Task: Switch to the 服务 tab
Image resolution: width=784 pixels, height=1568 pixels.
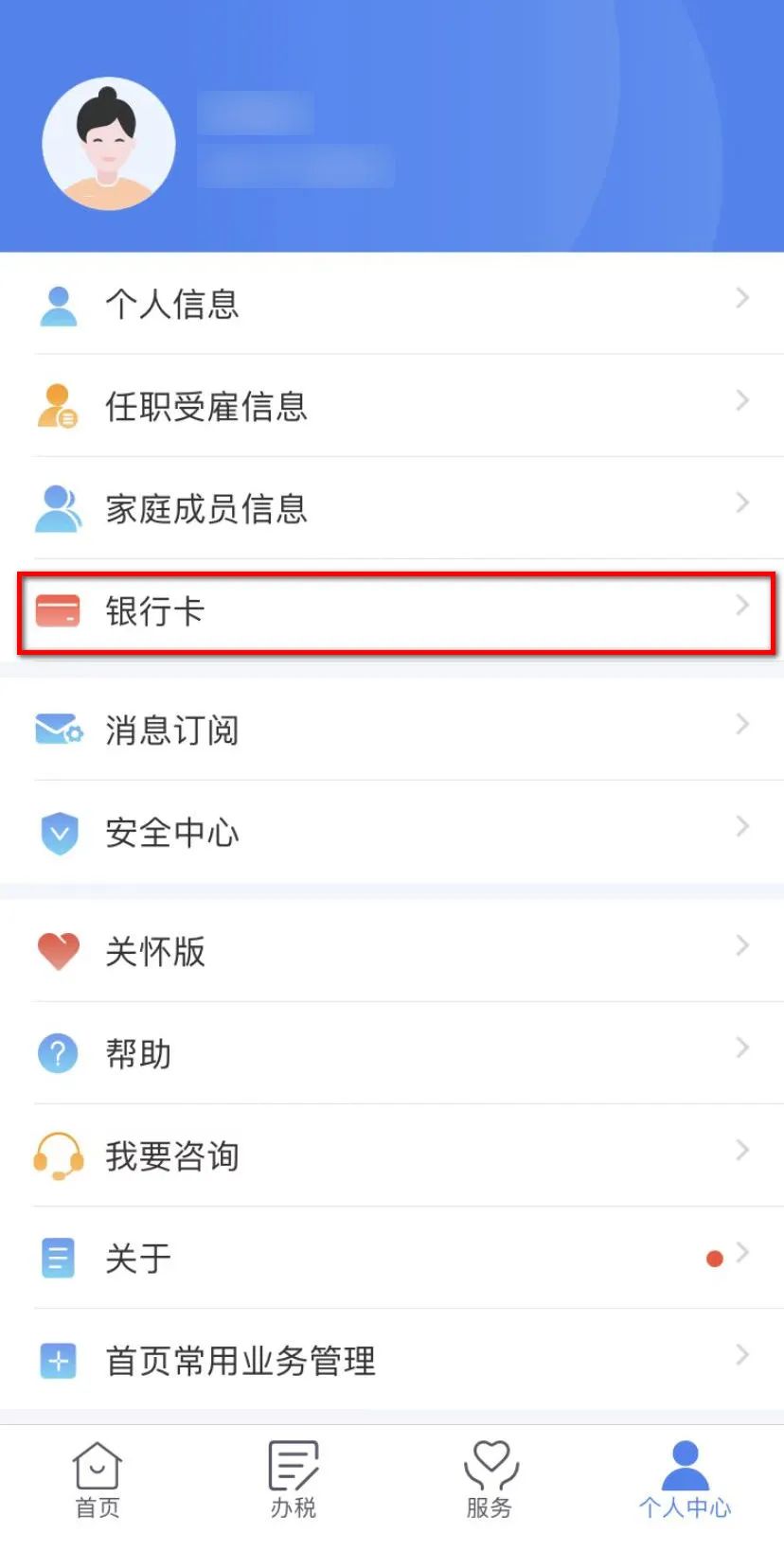Action: pyautogui.click(x=490, y=1480)
